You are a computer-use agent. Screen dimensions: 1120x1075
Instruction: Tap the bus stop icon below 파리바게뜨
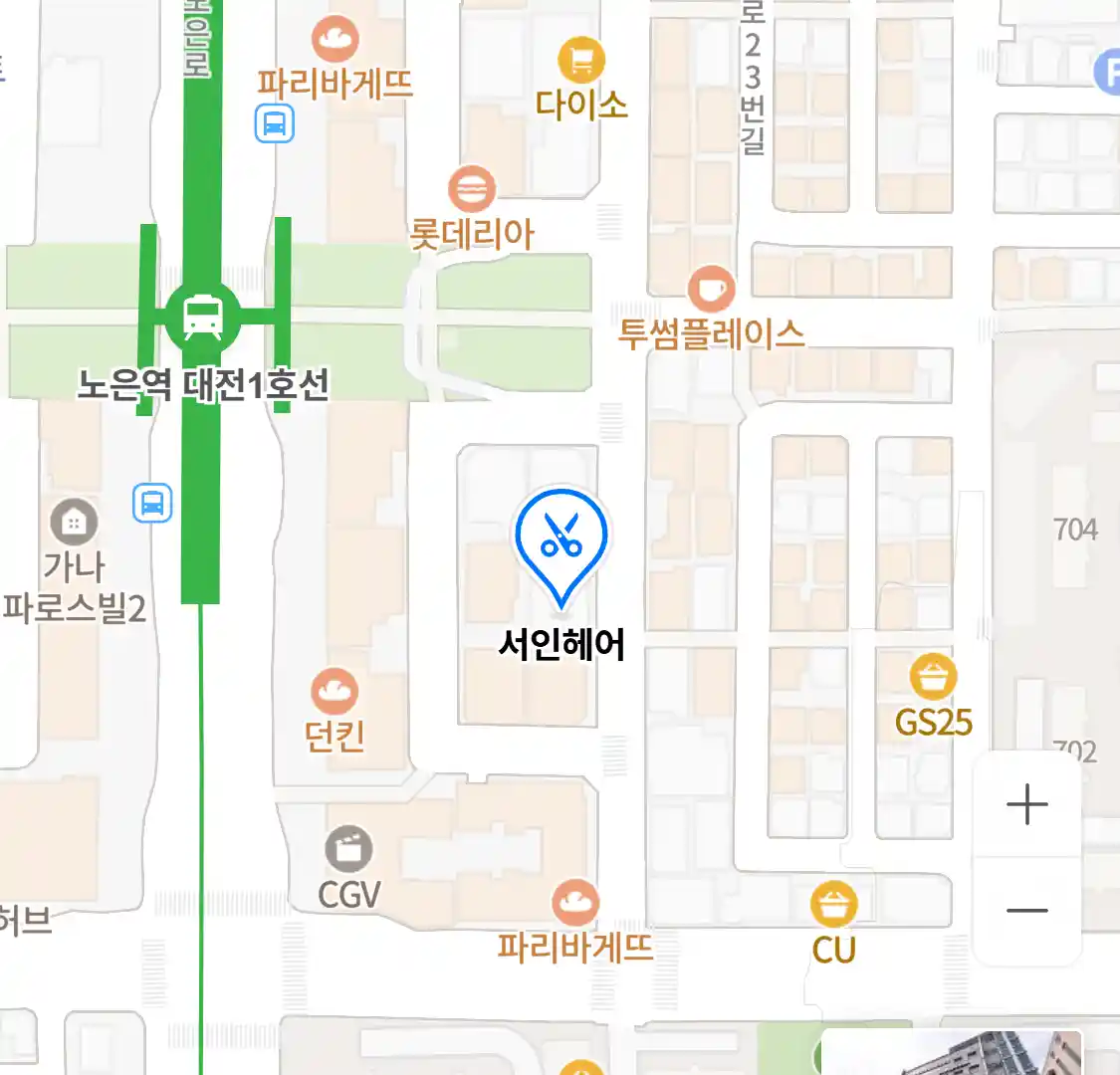tap(274, 124)
